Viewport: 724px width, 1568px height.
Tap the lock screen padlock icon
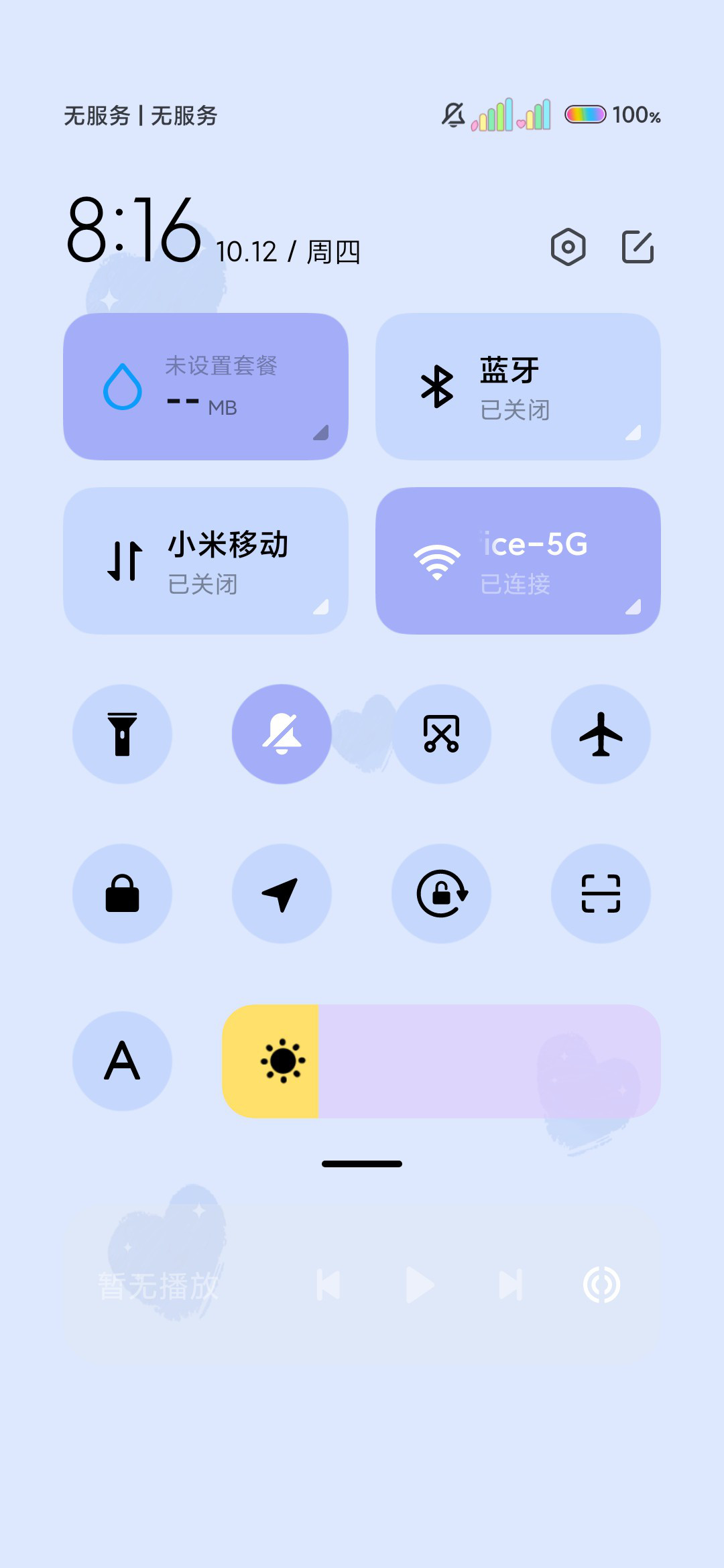(x=122, y=894)
